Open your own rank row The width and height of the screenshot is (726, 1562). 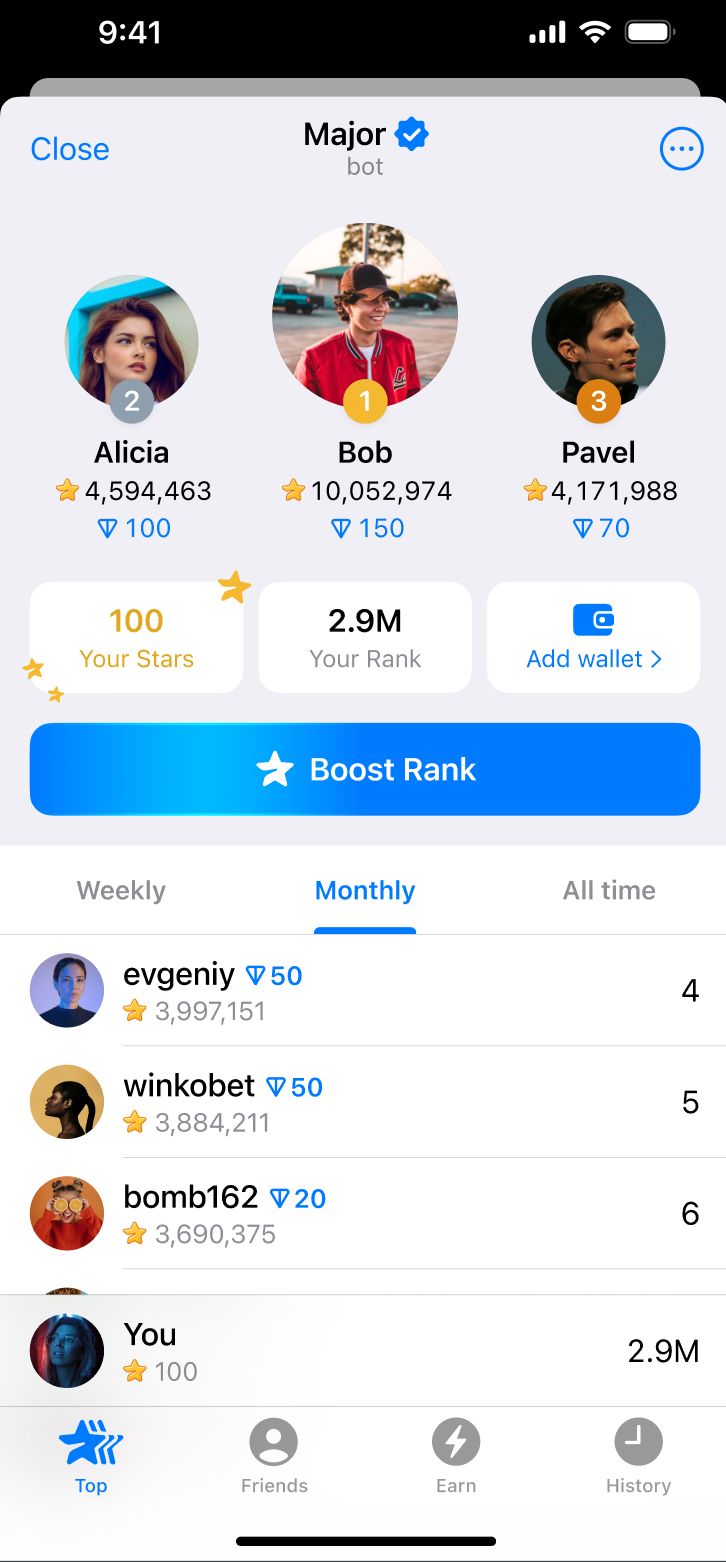pyautogui.click(x=363, y=1351)
